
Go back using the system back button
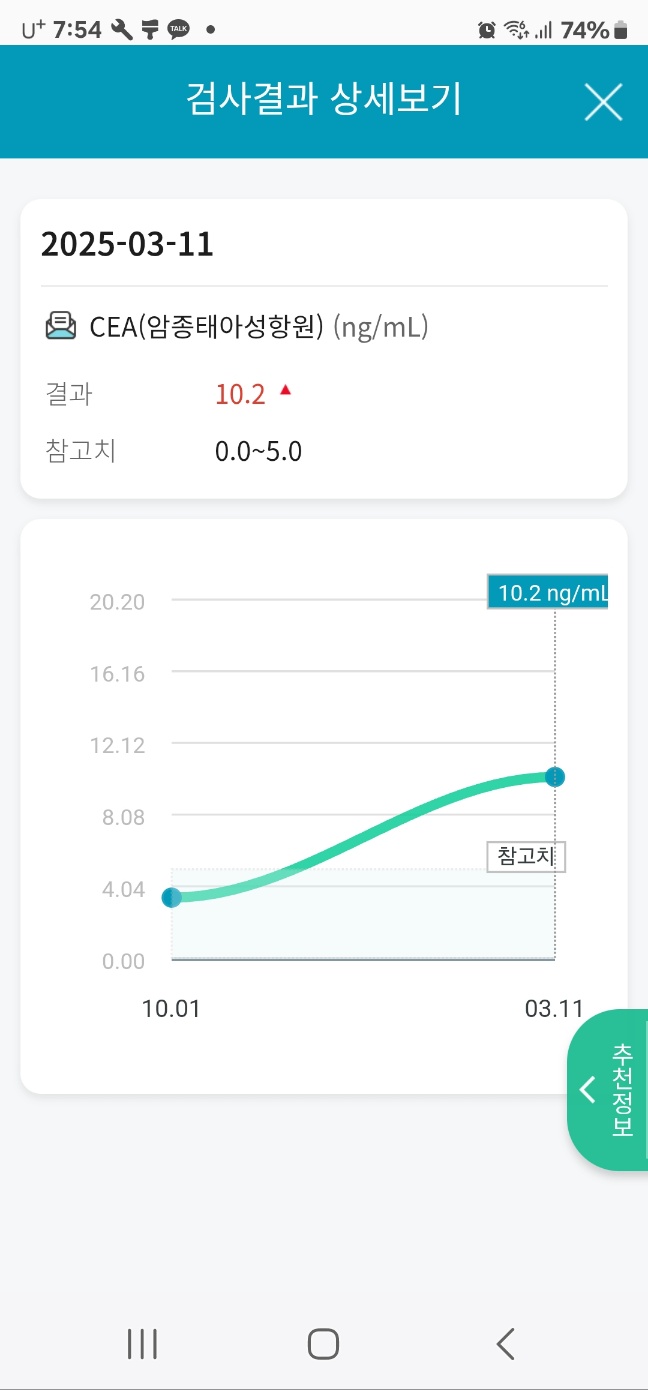tap(505, 1343)
